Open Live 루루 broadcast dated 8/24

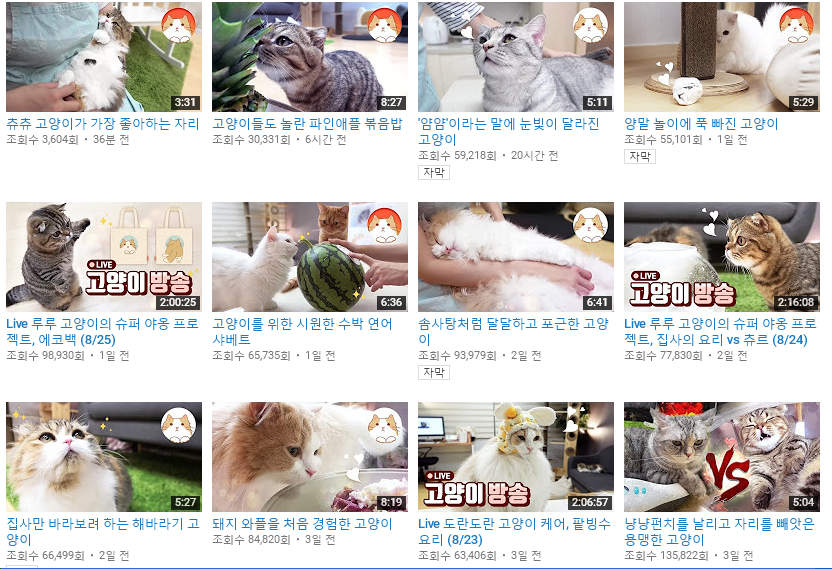[x=721, y=257]
